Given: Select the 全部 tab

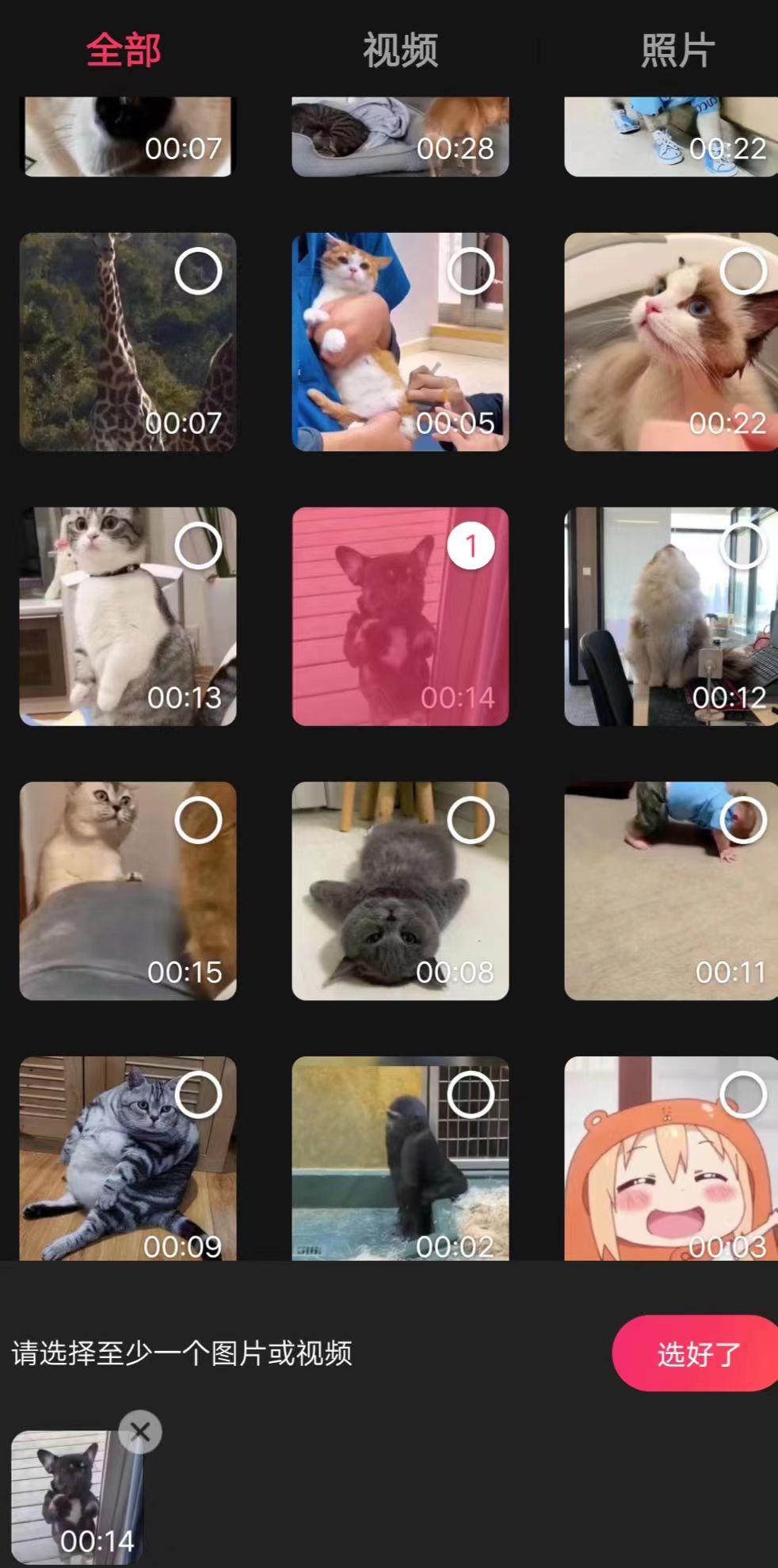Looking at the screenshot, I should click(124, 50).
